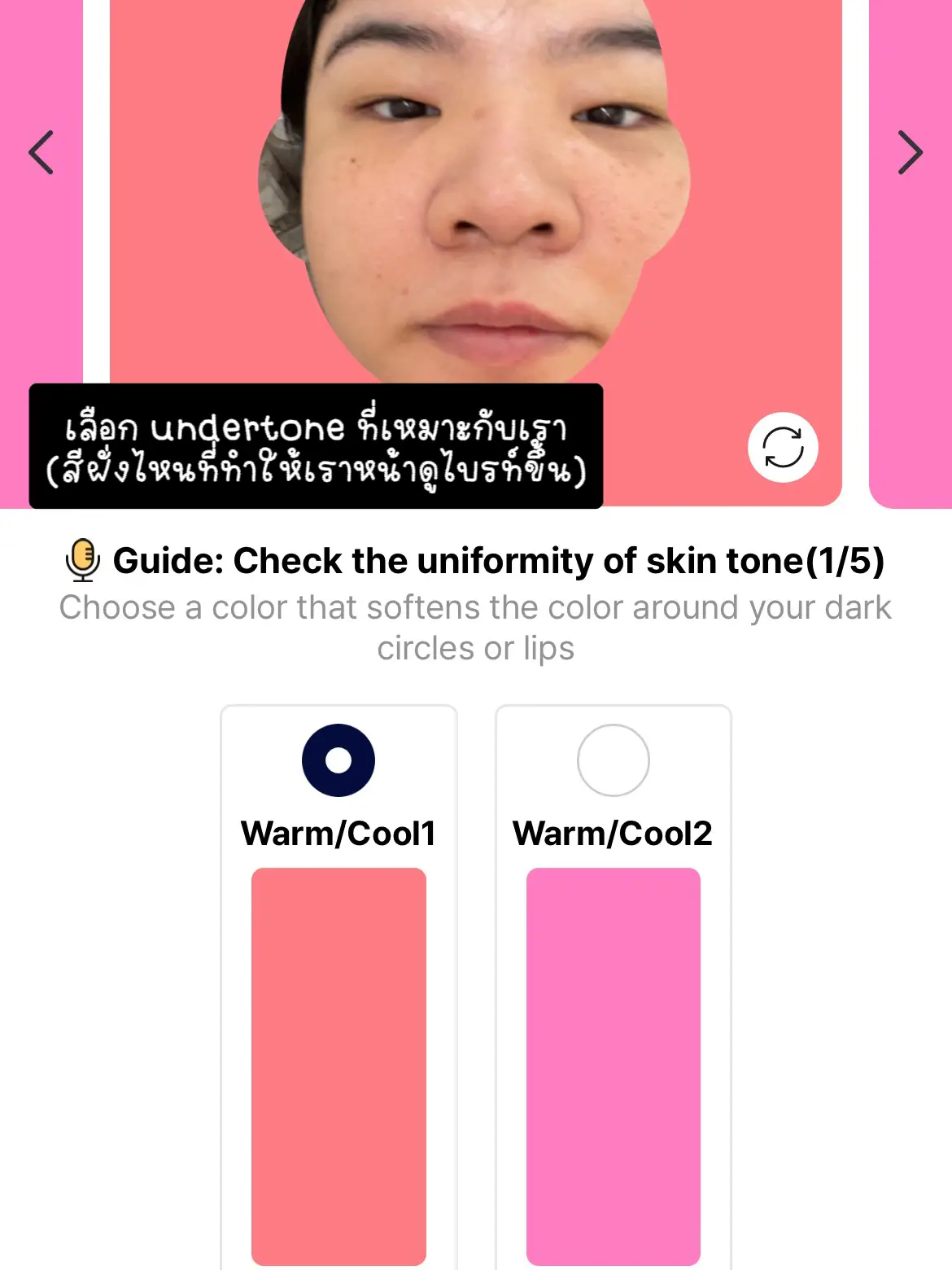The width and height of the screenshot is (952, 1270).
Task: Tap the circular arrows button on the photo
Action: click(782, 448)
